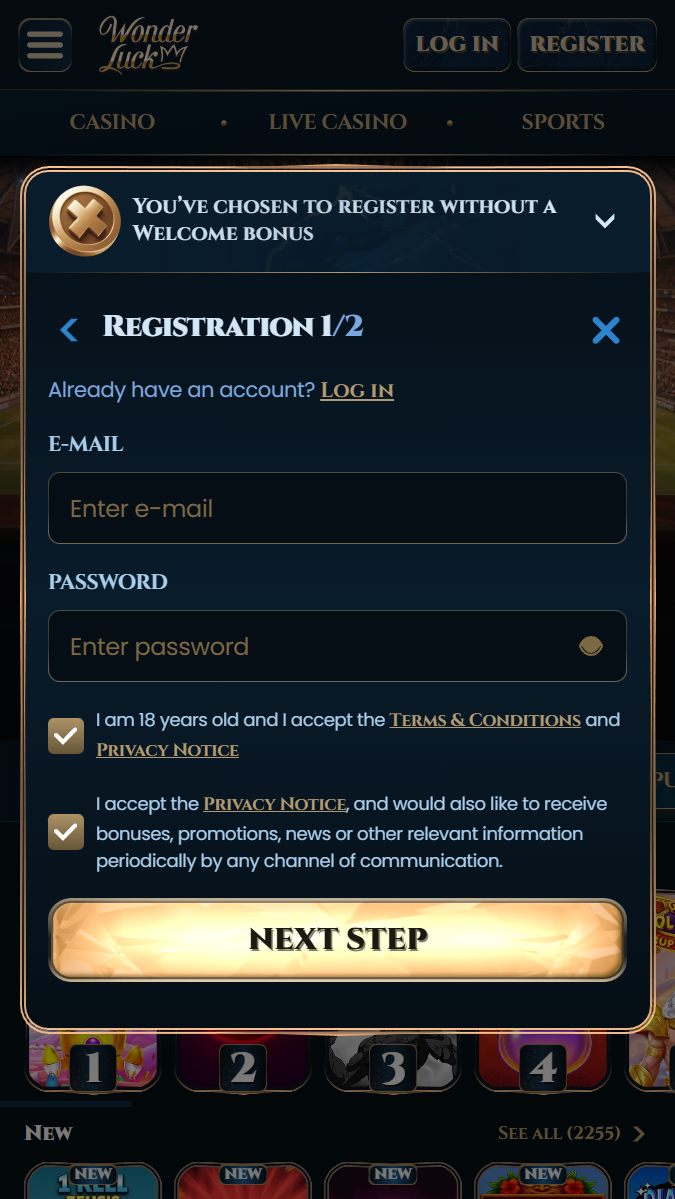Uncheck the 18 years old checkbox

[66, 736]
